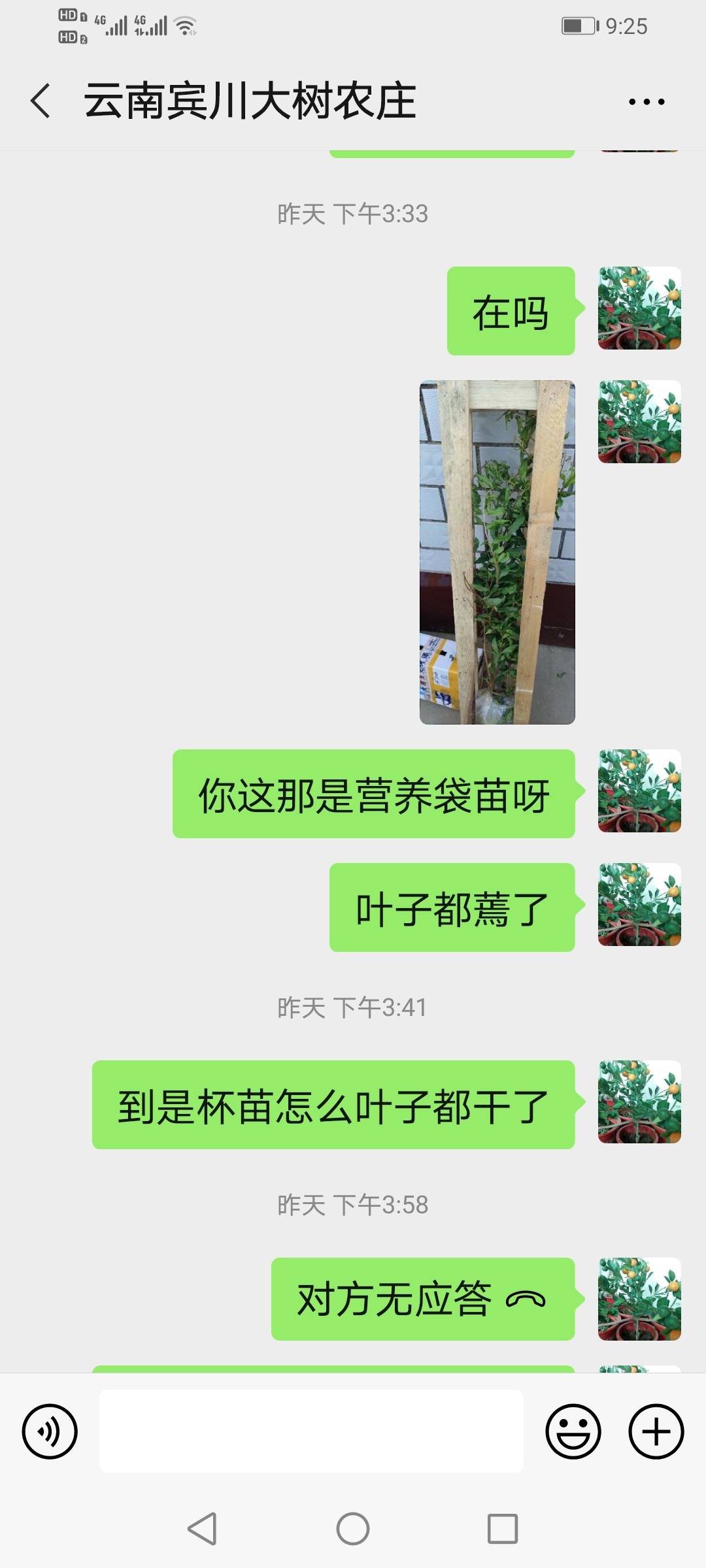The height and width of the screenshot is (1568, 706).
Task: Open the system recent apps view
Action: 503,1529
